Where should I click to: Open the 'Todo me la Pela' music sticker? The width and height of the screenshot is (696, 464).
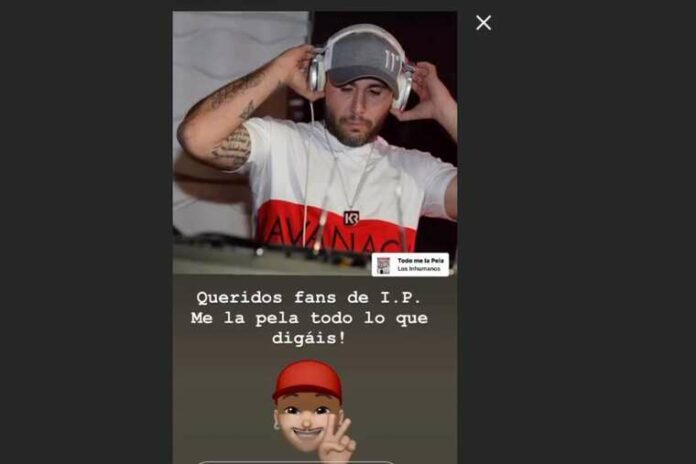click(x=410, y=264)
